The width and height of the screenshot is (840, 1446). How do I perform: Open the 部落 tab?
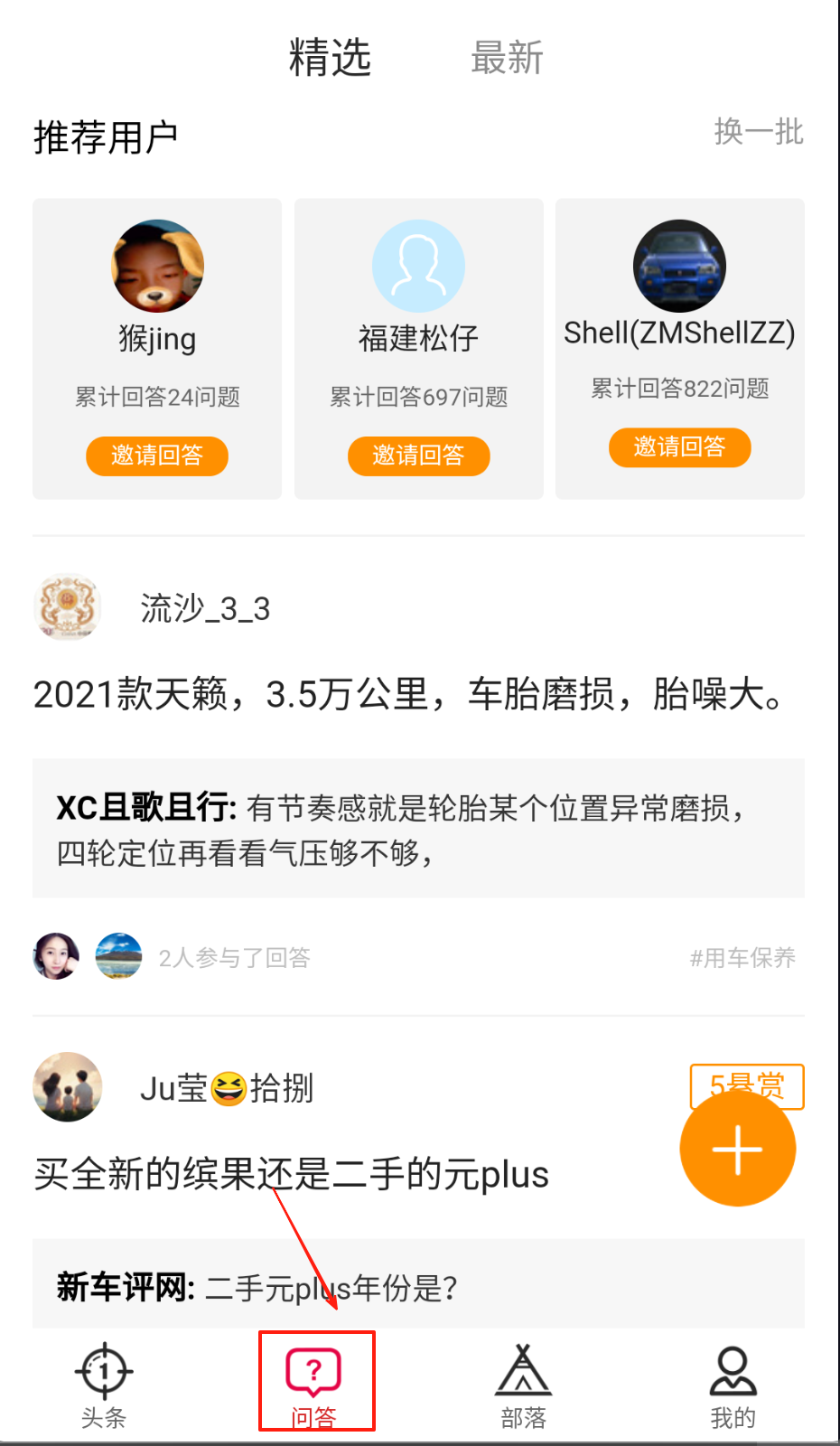[524, 1385]
